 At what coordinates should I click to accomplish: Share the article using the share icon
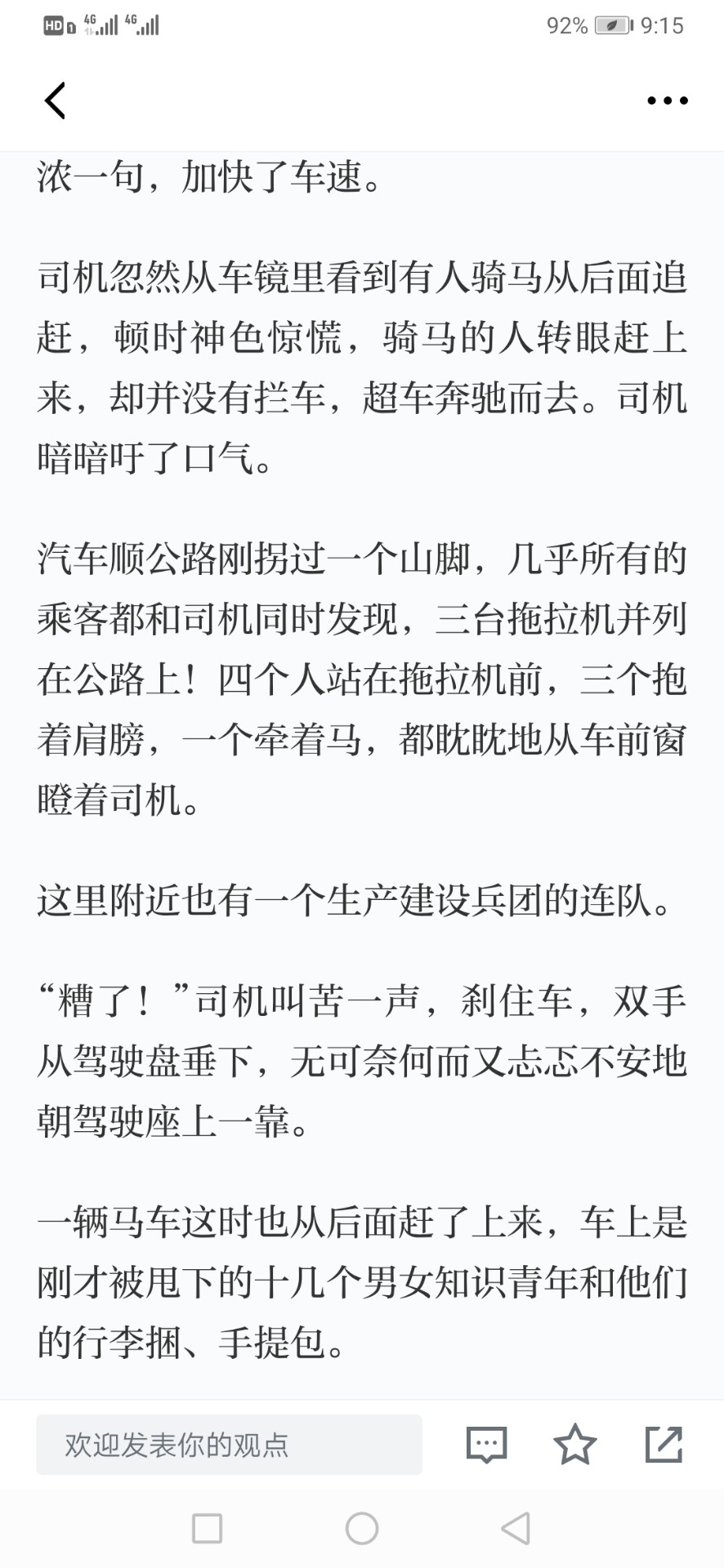pyautogui.click(x=664, y=1444)
